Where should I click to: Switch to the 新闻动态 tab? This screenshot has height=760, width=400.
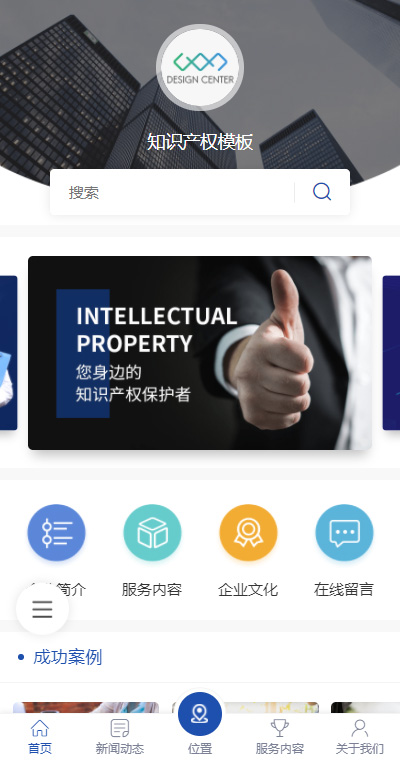(120, 737)
